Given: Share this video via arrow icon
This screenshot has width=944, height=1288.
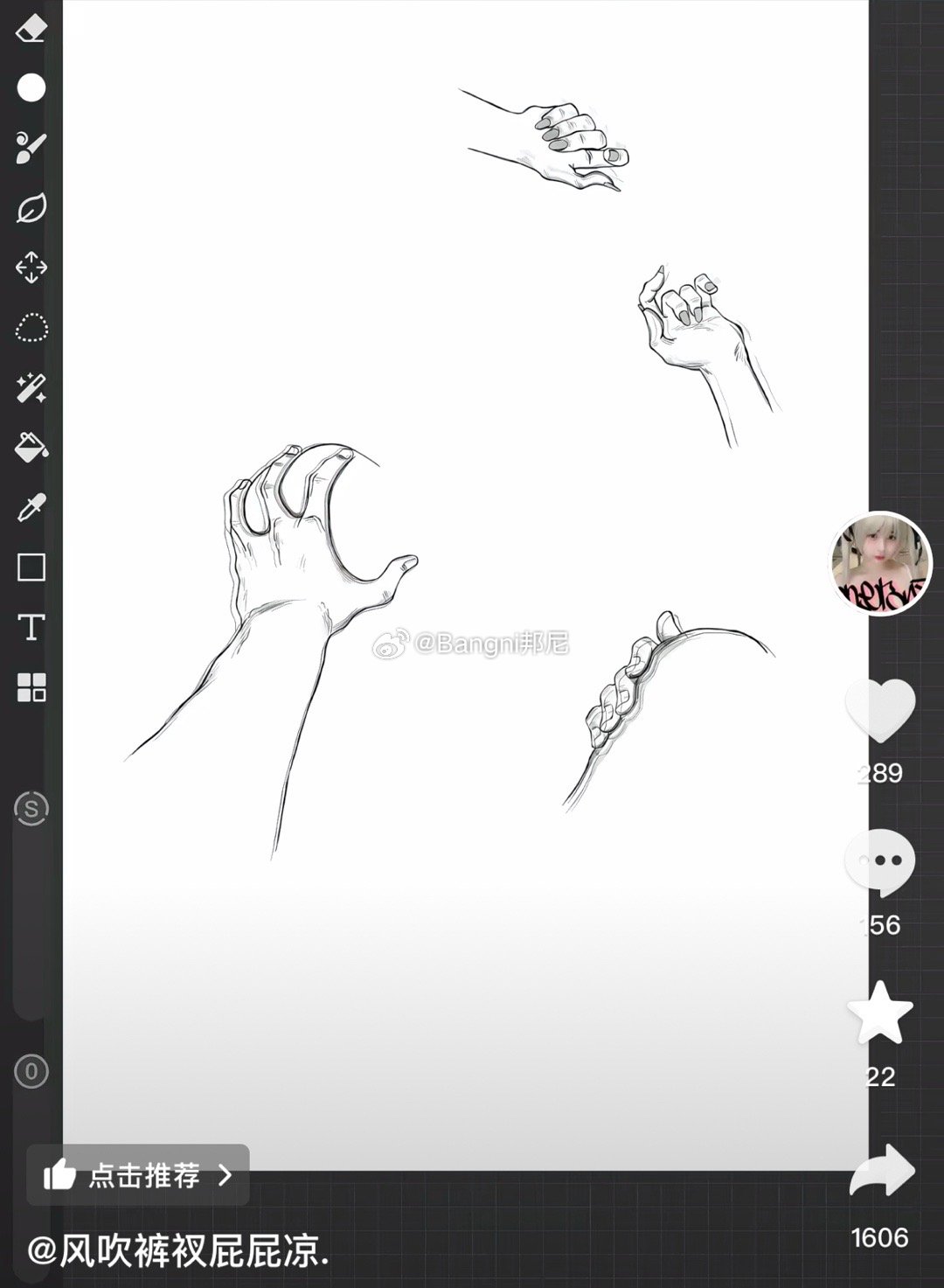Looking at the screenshot, I should point(881,1170).
